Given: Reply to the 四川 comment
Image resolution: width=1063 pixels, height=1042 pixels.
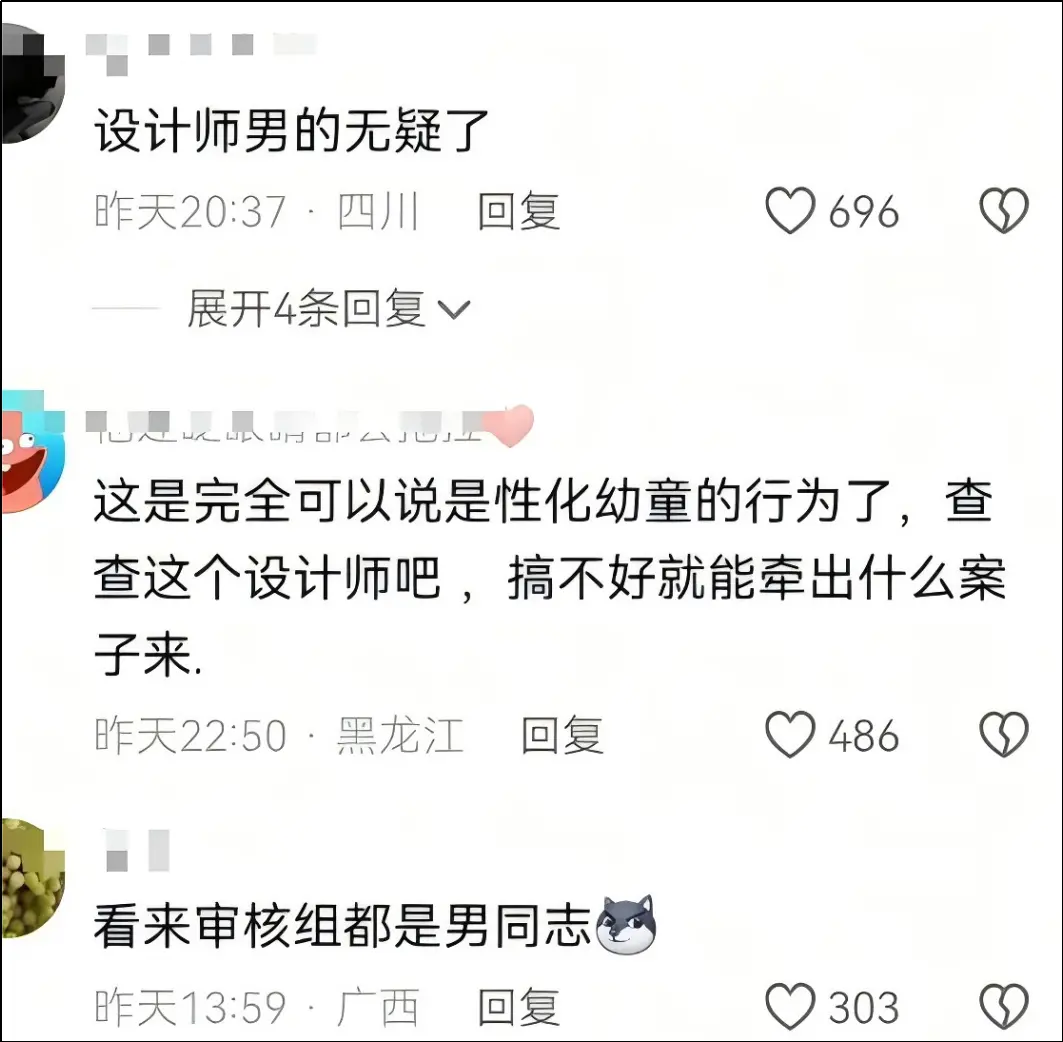Looking at the screenshot, I should point(518,213).
